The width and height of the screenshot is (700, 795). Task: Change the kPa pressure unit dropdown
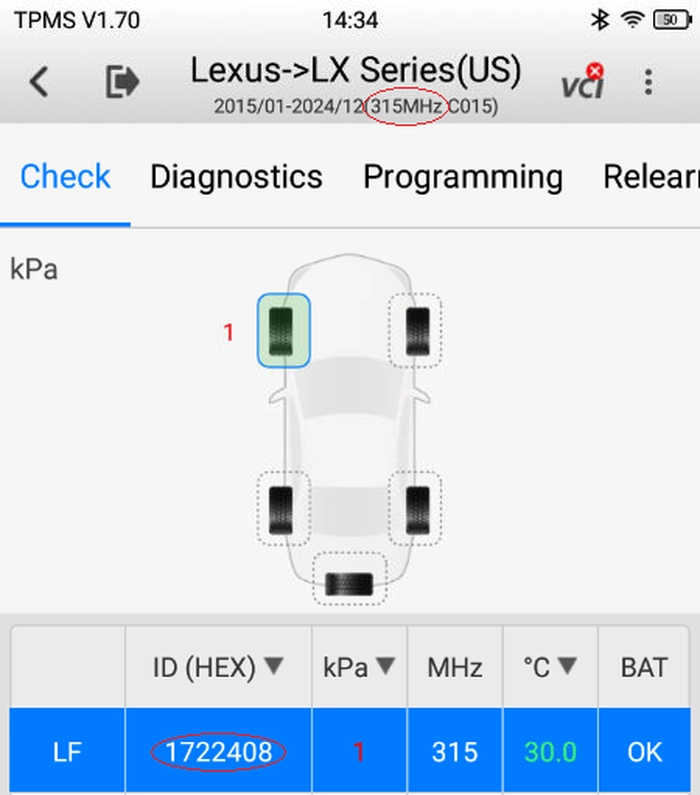[x=359, y=667]
